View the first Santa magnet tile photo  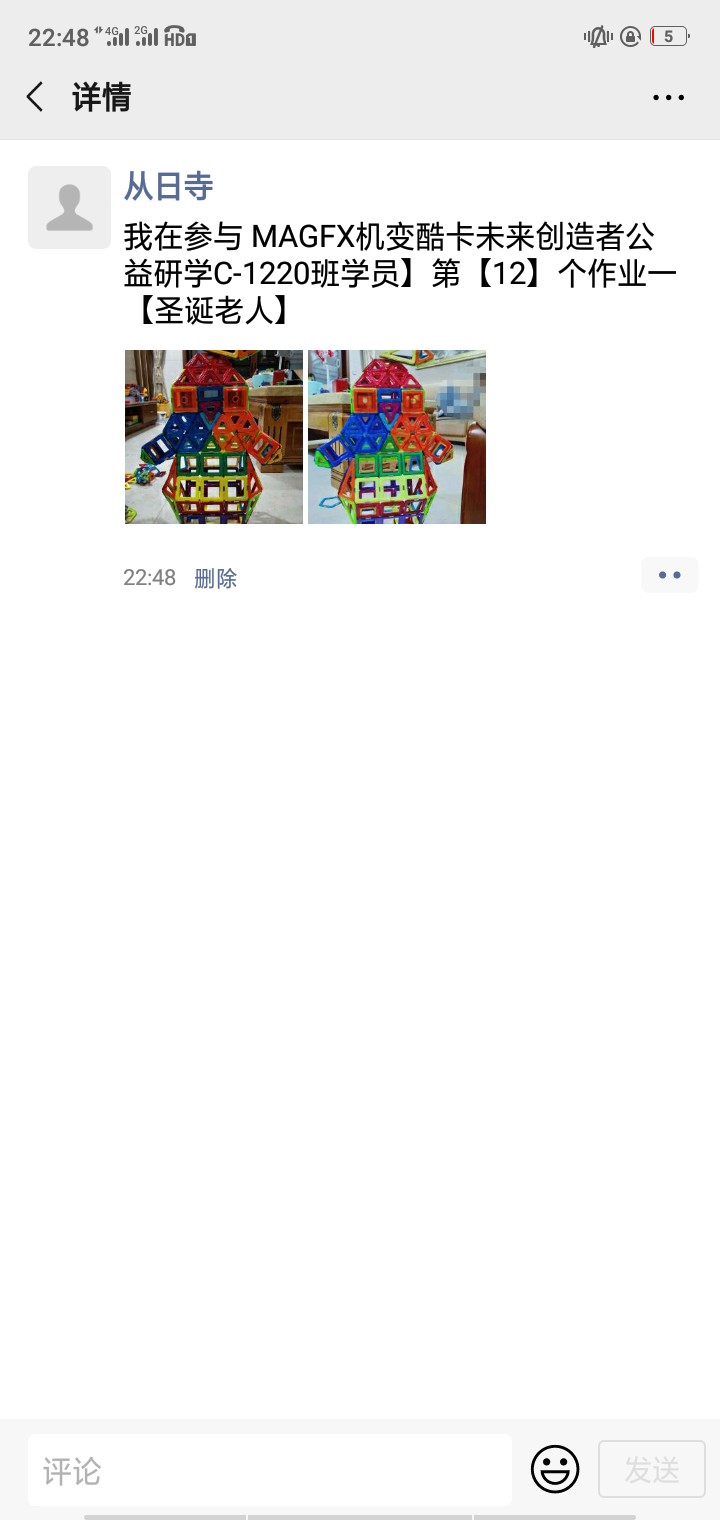(x=214, y=437)
